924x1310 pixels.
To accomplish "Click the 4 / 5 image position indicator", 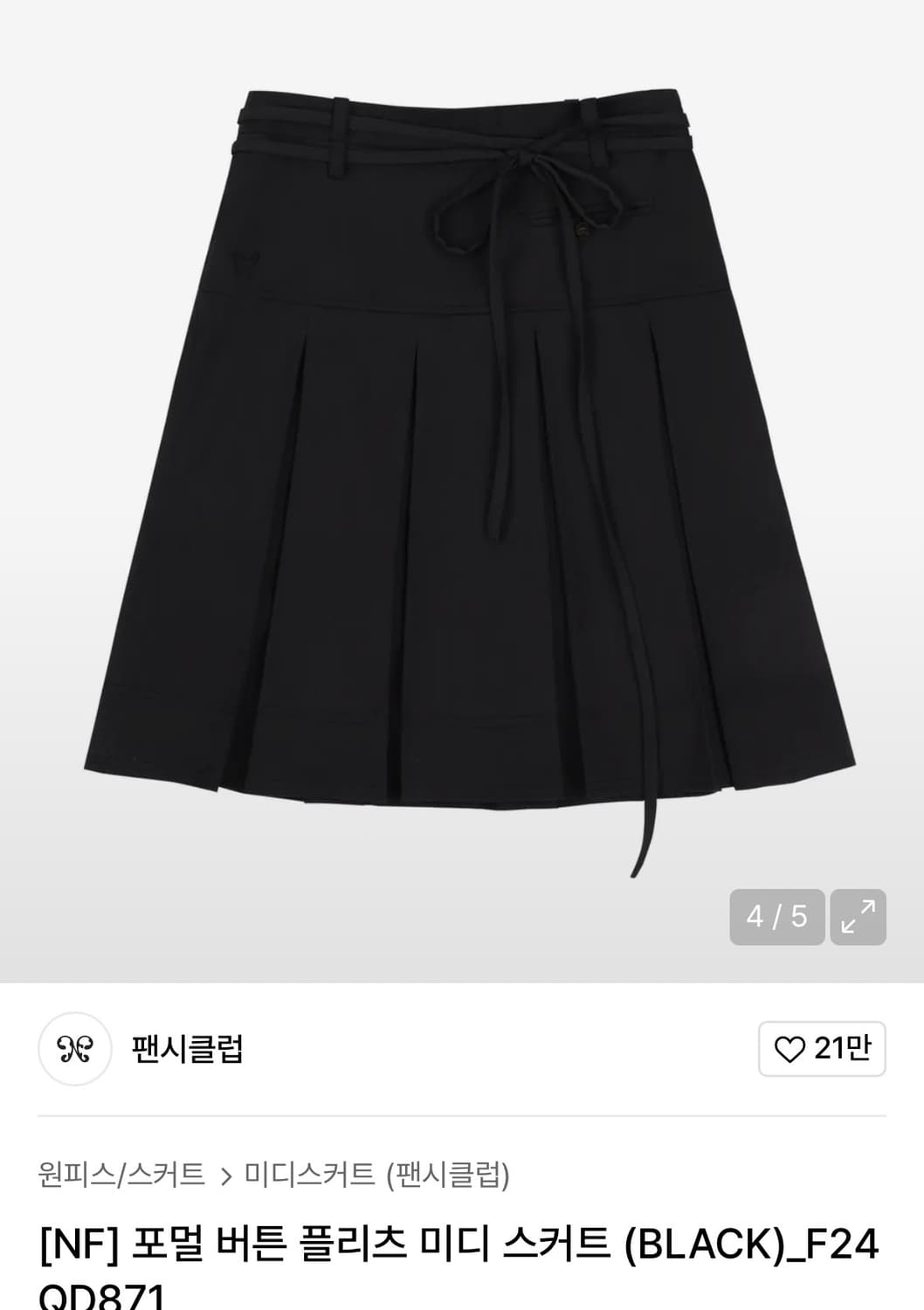I will [x=776, y=918].
